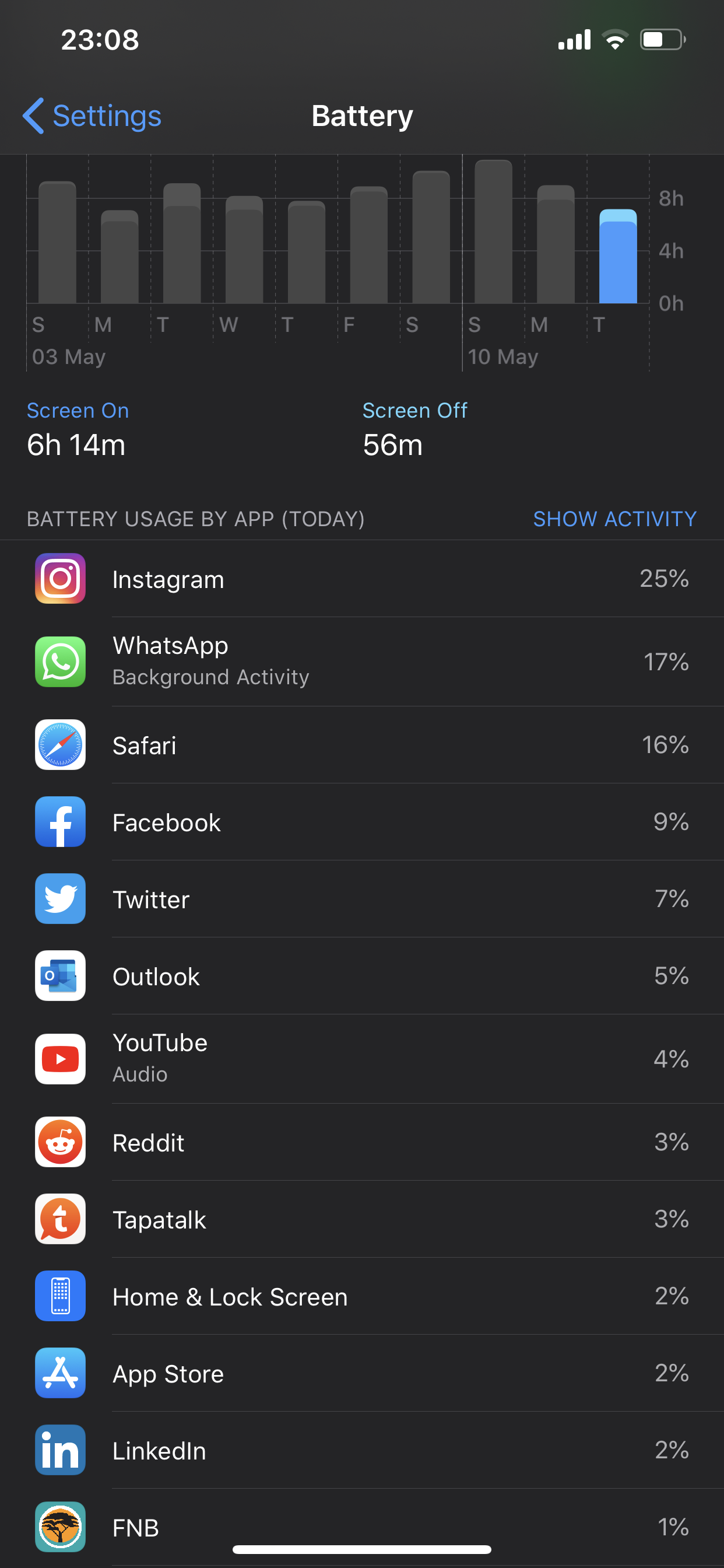The image size is (724, 1568).
Task: Go back to Settings
Action: point(92,116)
